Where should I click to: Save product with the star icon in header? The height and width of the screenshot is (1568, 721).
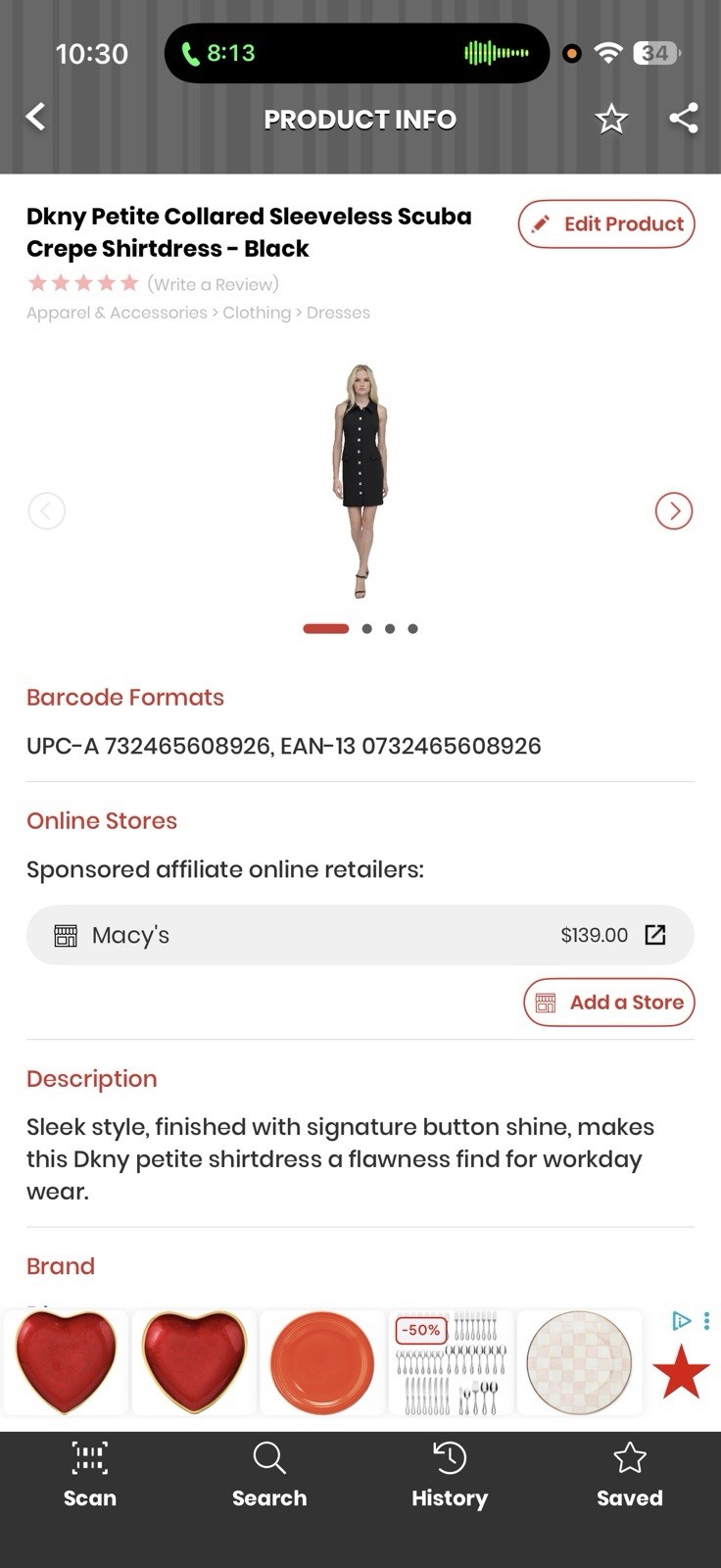(611, 119)
